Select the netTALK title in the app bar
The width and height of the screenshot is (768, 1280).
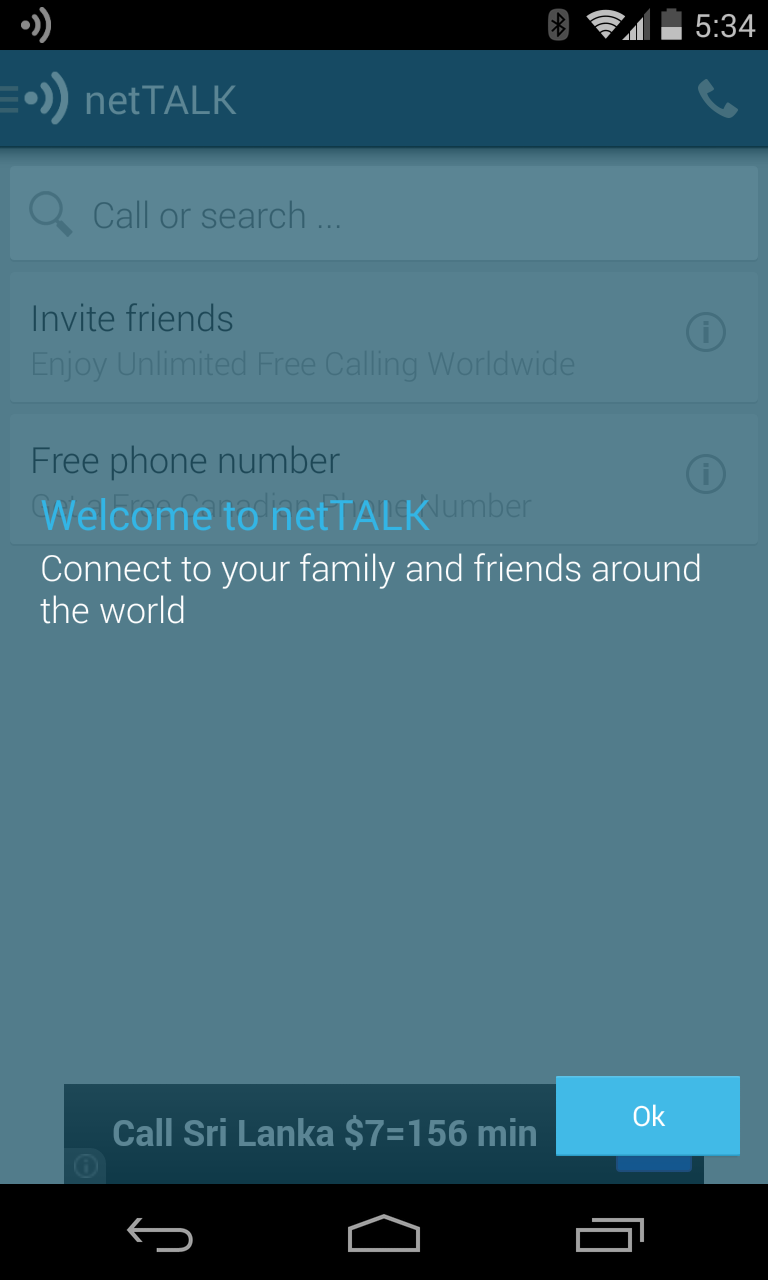[160, 98]
